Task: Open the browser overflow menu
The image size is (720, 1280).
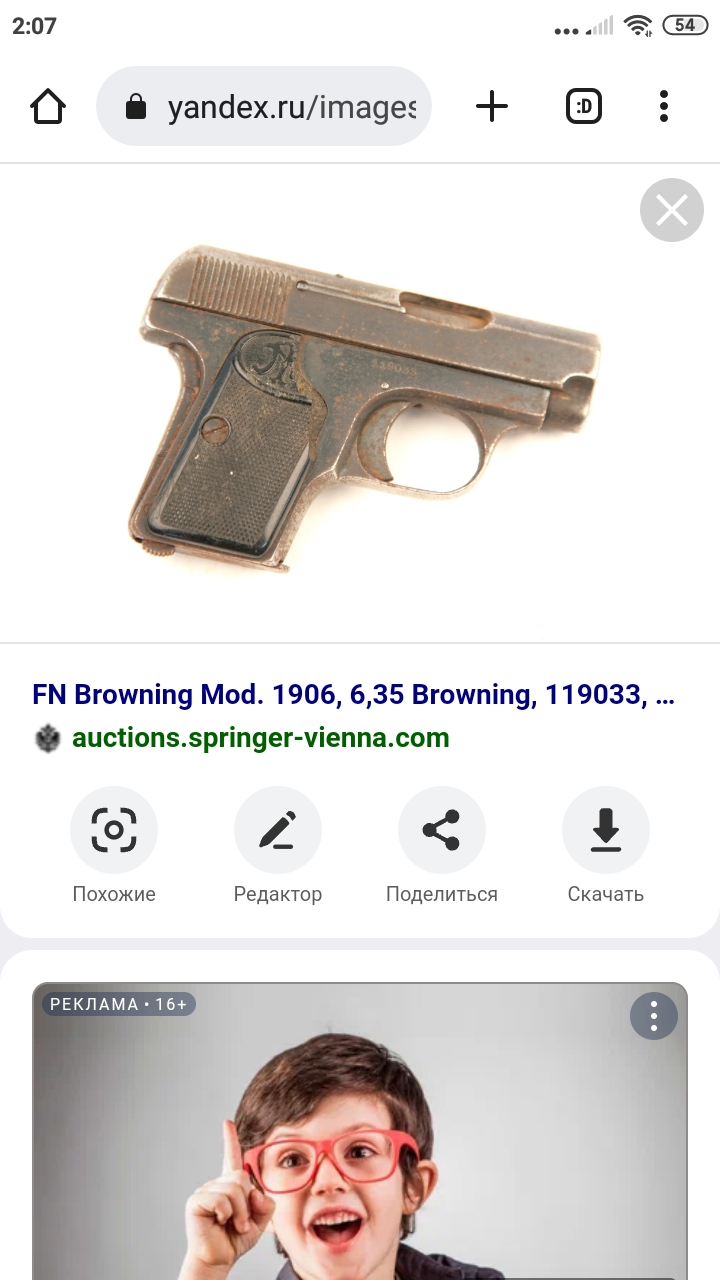Action: click(x=664, y=106)
